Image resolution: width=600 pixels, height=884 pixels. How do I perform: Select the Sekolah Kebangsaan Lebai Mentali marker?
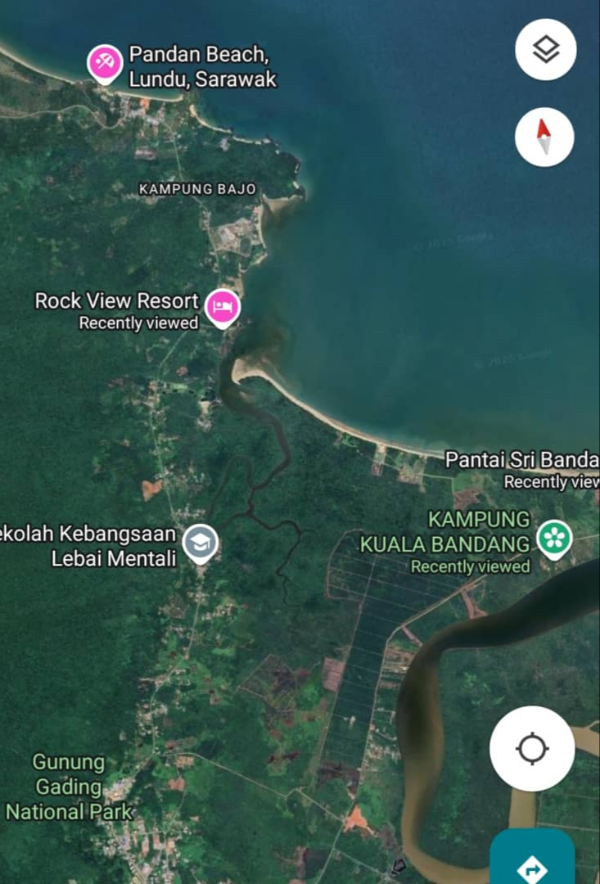(x=201, y=543)
